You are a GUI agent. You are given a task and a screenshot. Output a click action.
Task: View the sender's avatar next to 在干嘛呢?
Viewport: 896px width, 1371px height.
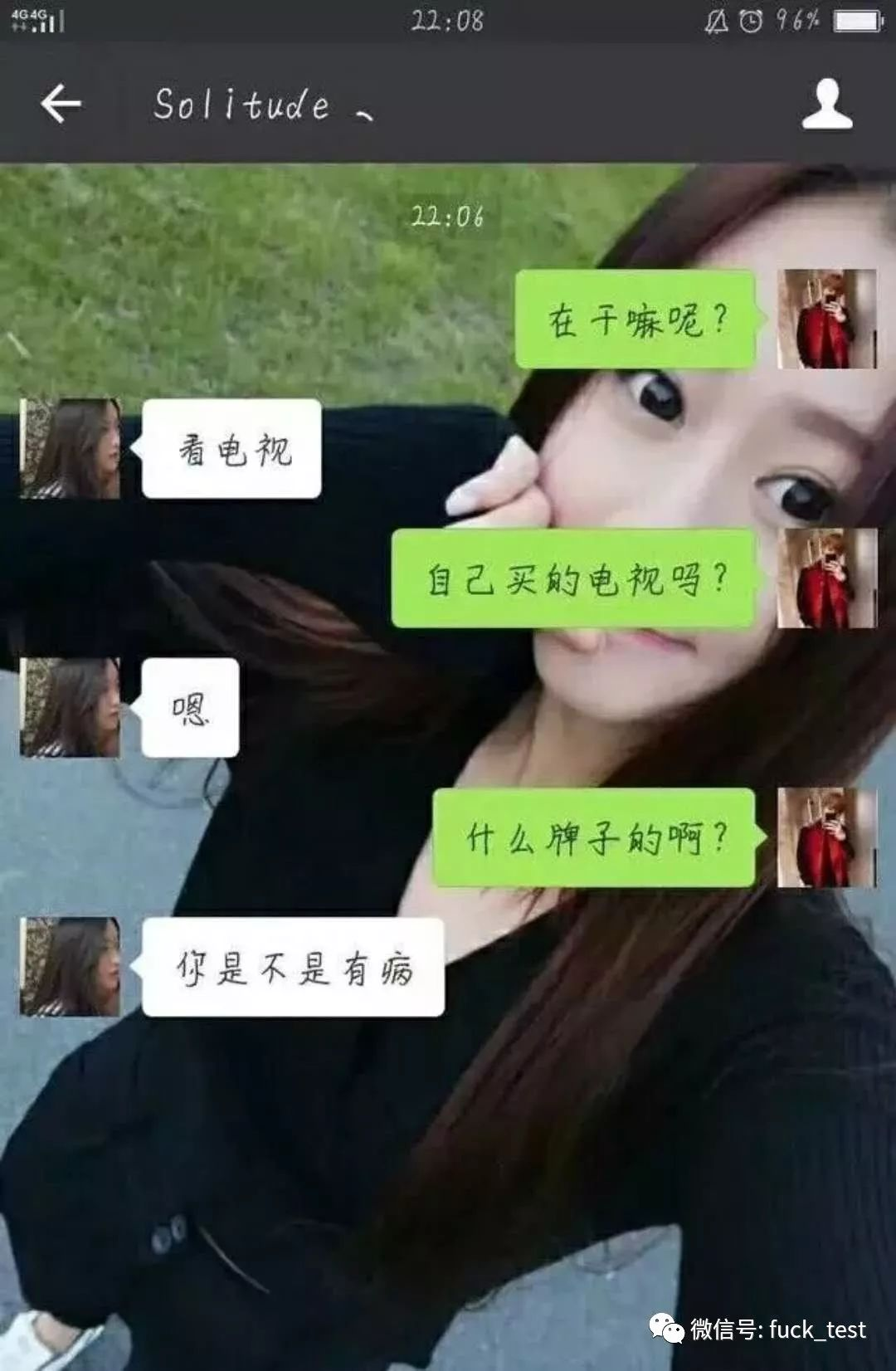(826, 320)
